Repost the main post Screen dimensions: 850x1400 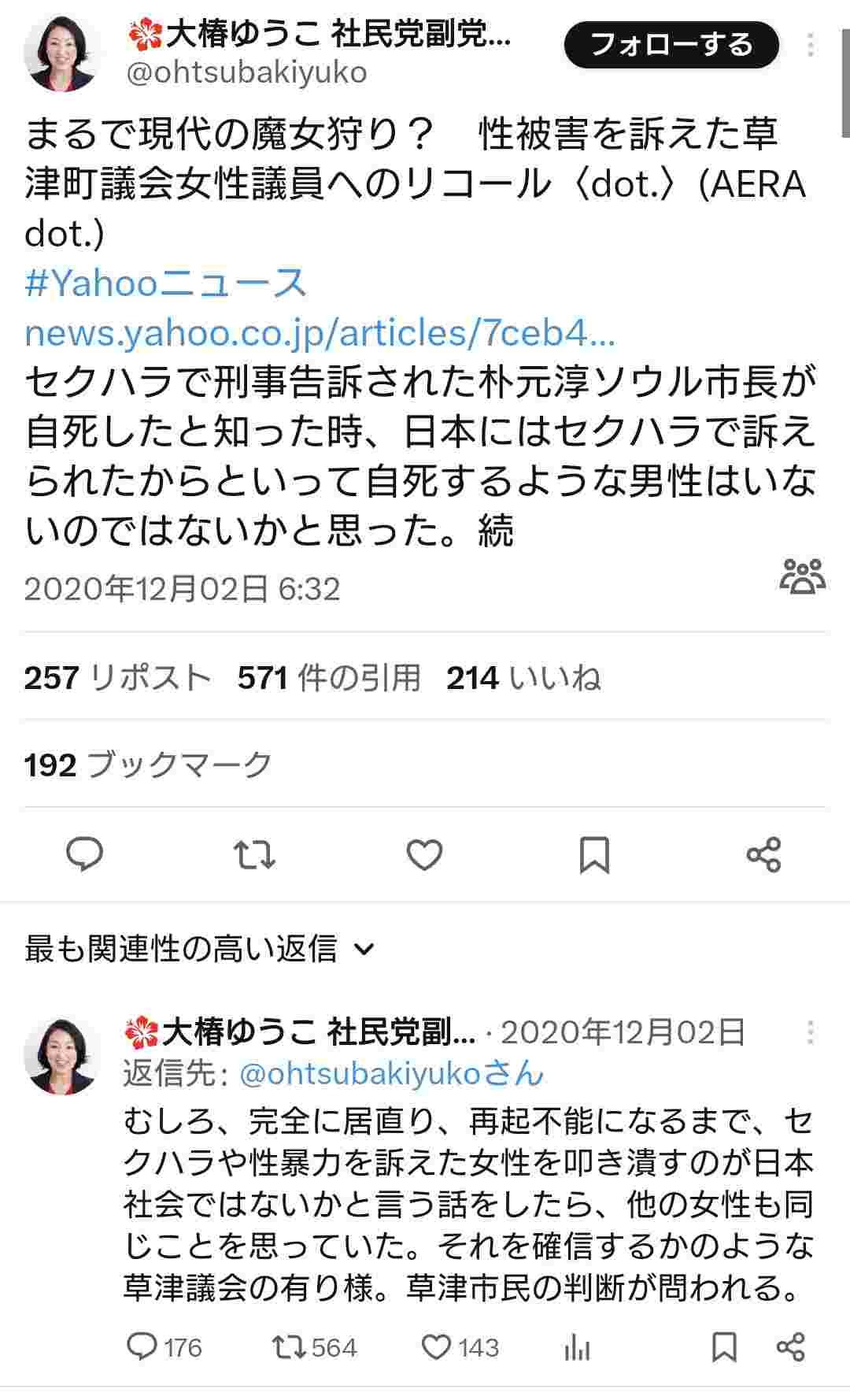pyautogui.click(x=254, y=855)
